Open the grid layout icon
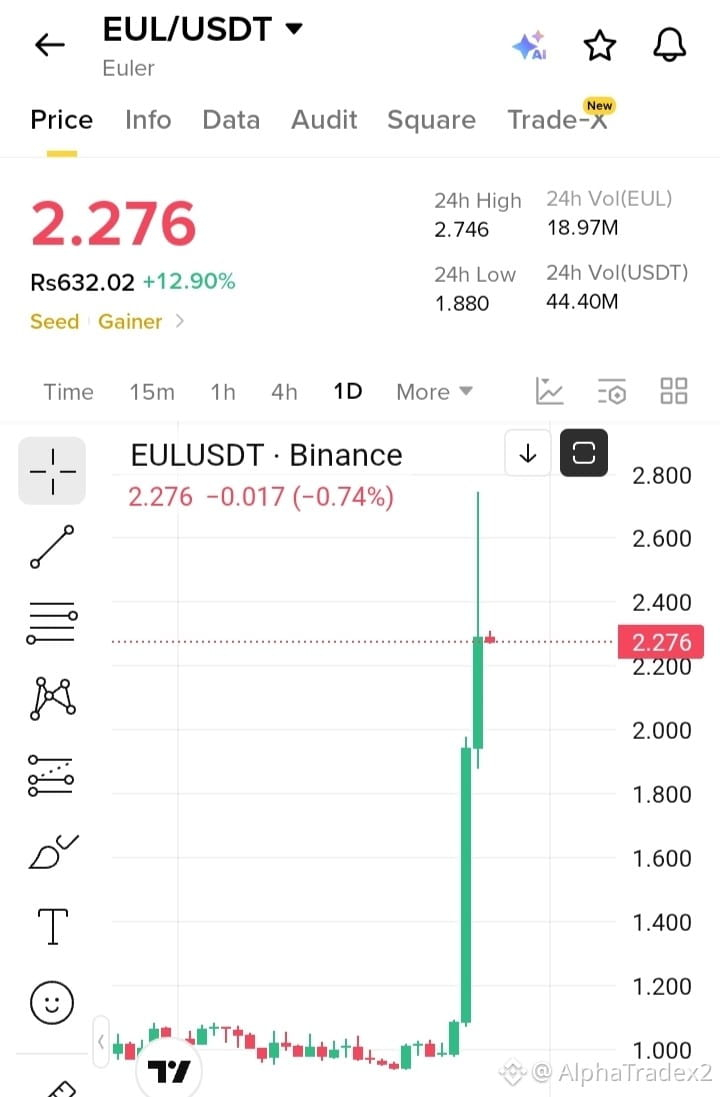720x1097 pixels. [674, 391]
